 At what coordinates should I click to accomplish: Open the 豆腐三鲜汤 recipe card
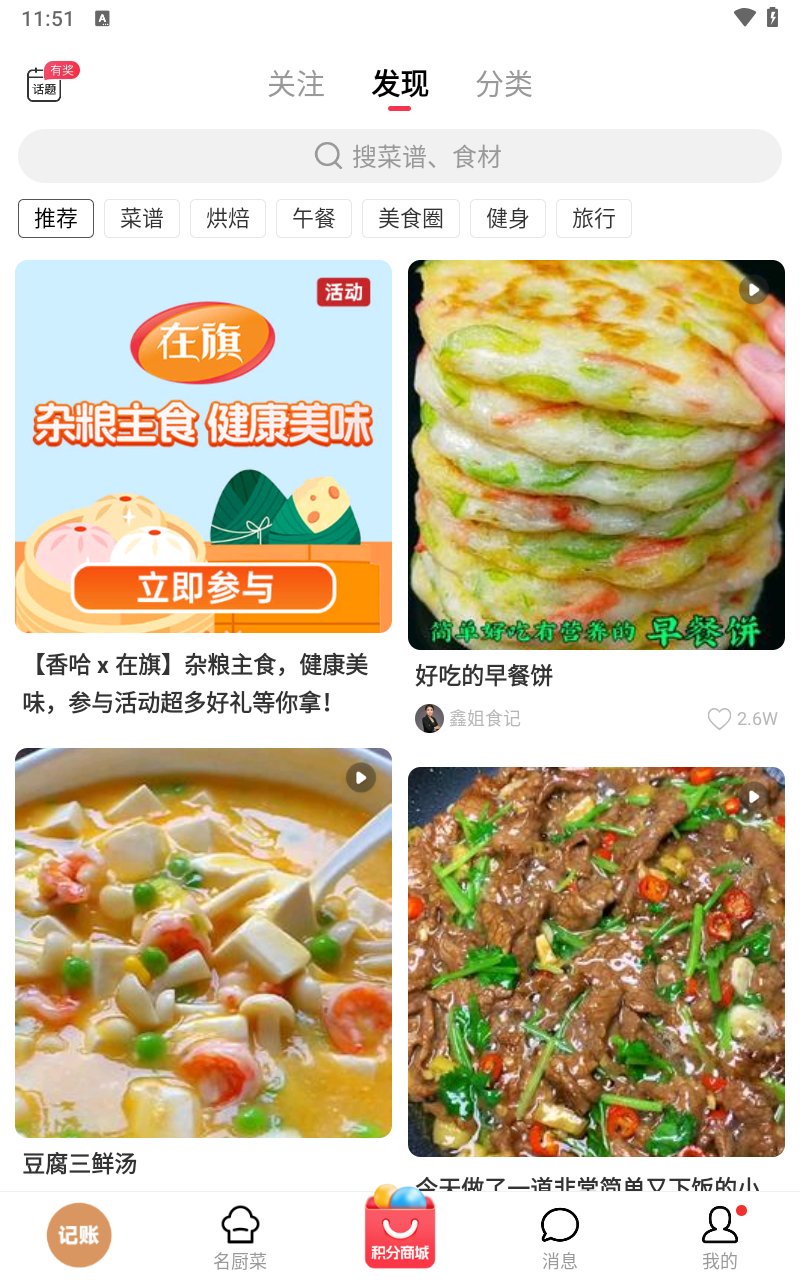[x=203, y=942]
